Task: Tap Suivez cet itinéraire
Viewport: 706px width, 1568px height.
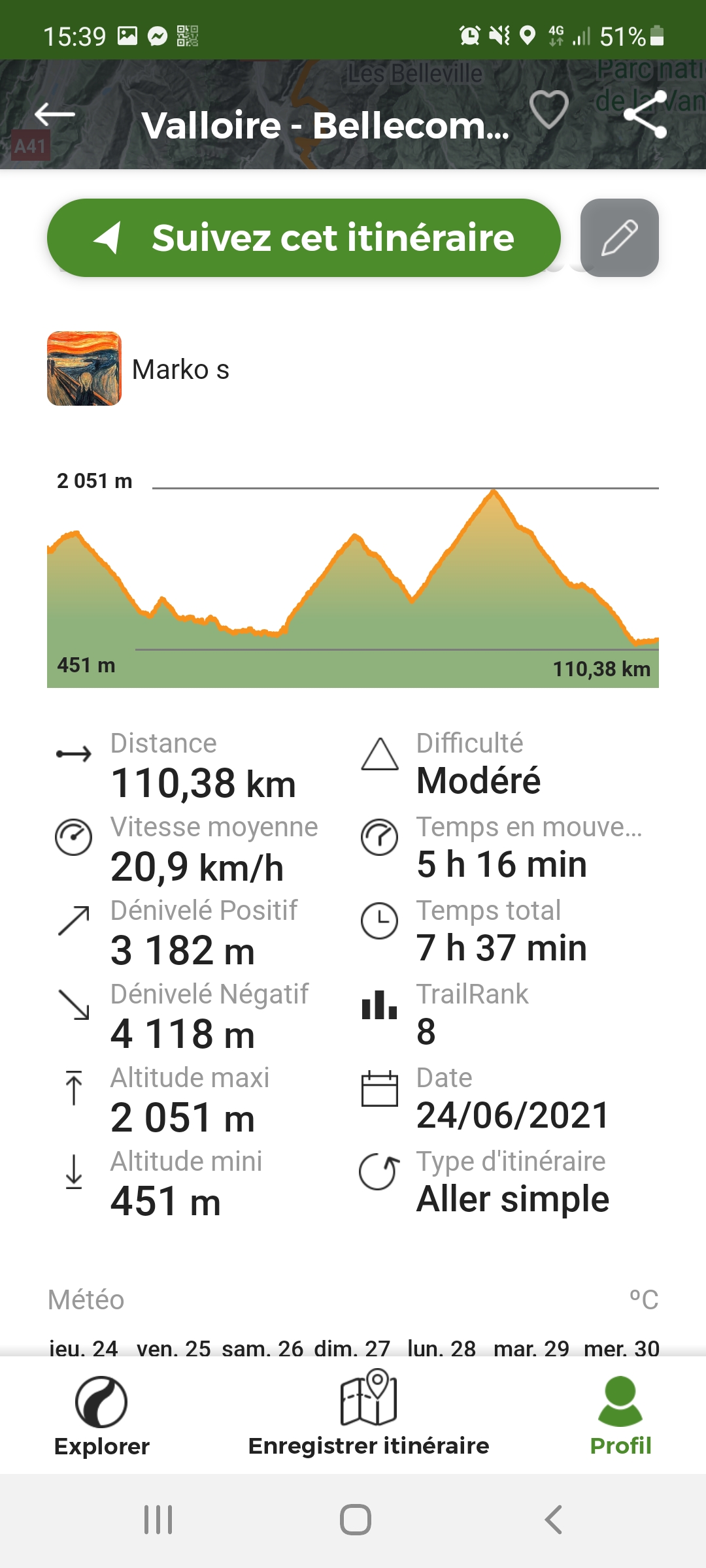Action: click(304, 238)
